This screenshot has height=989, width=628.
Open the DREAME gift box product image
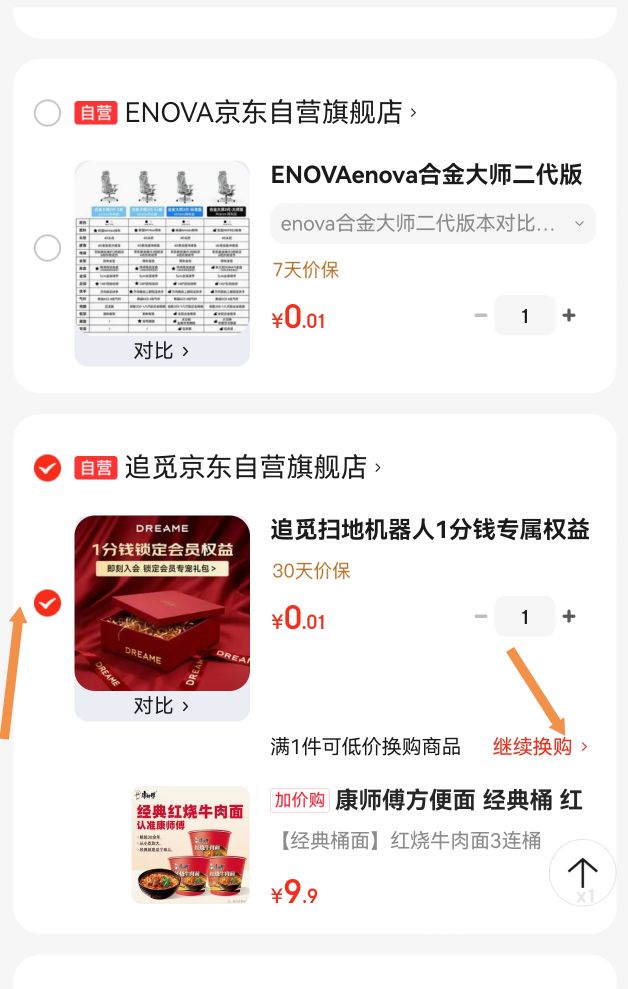[162, 603]
